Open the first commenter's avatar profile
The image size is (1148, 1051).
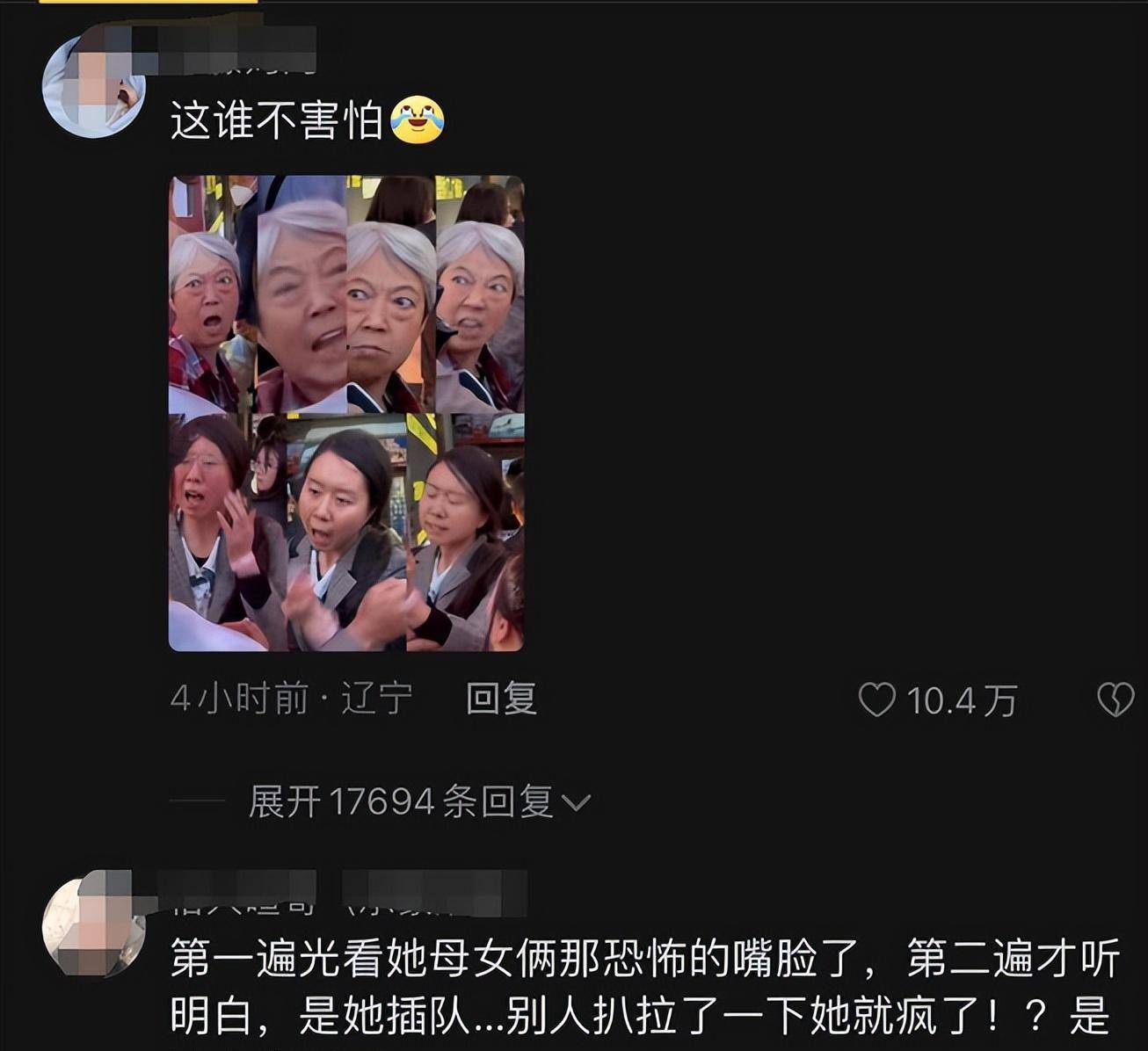(x=94, y=88)
